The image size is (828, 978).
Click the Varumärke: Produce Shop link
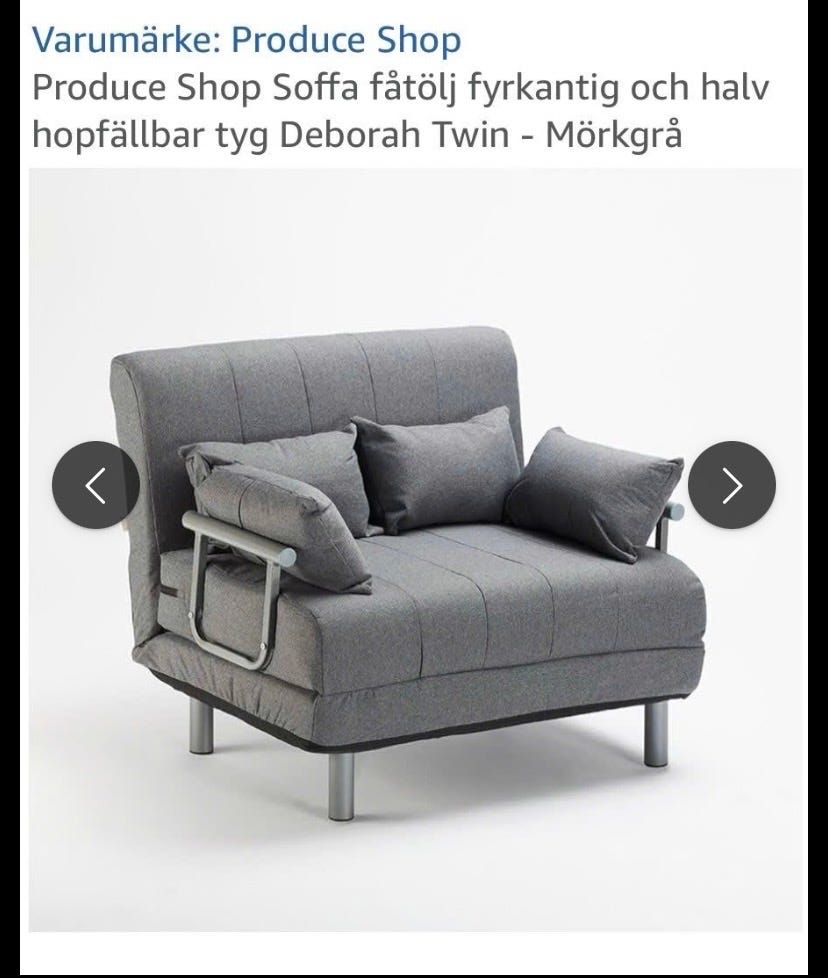246,40
